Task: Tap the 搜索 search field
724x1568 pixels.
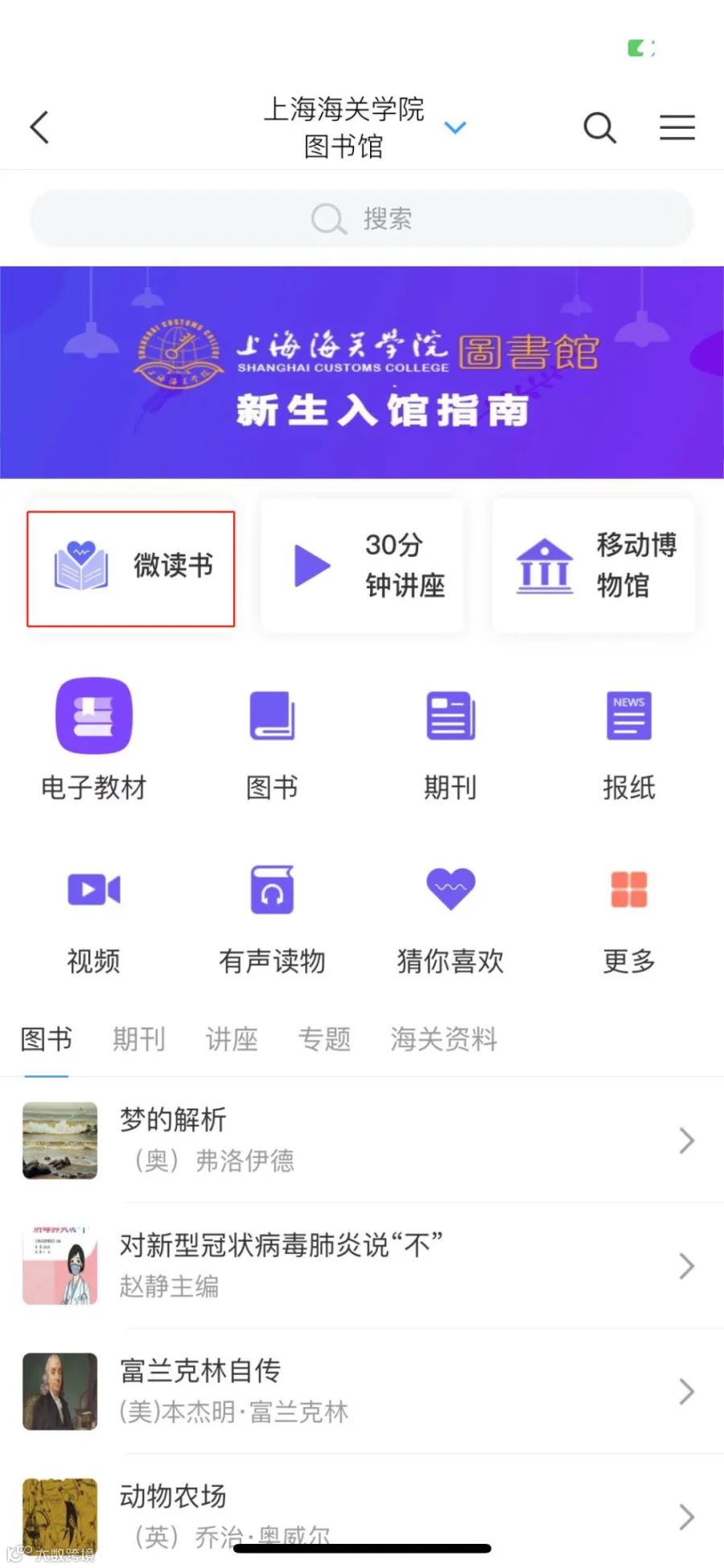Action: tap(362, 218)
